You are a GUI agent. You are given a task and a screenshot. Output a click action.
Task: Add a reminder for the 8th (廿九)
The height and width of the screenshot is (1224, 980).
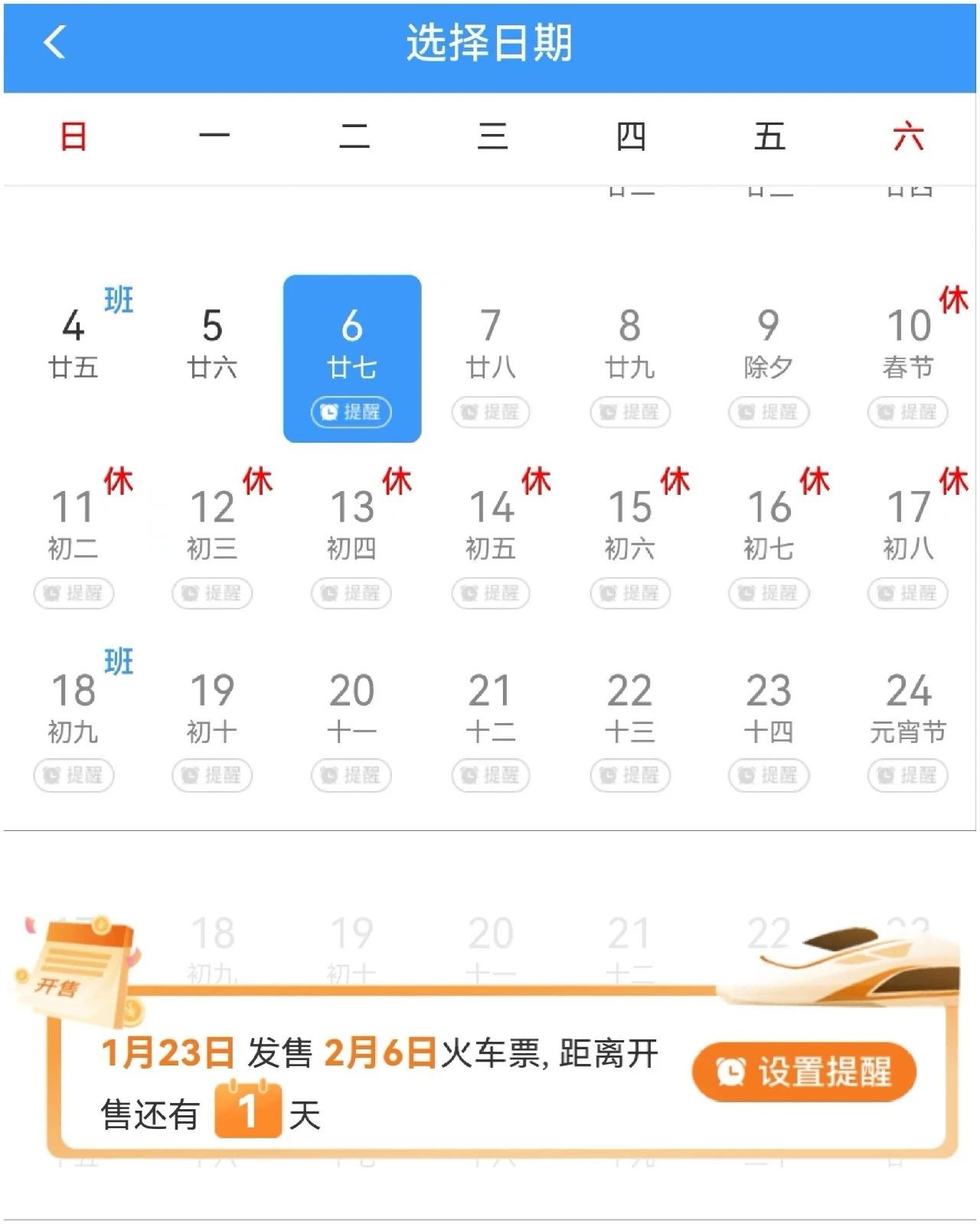pos(630,412)
